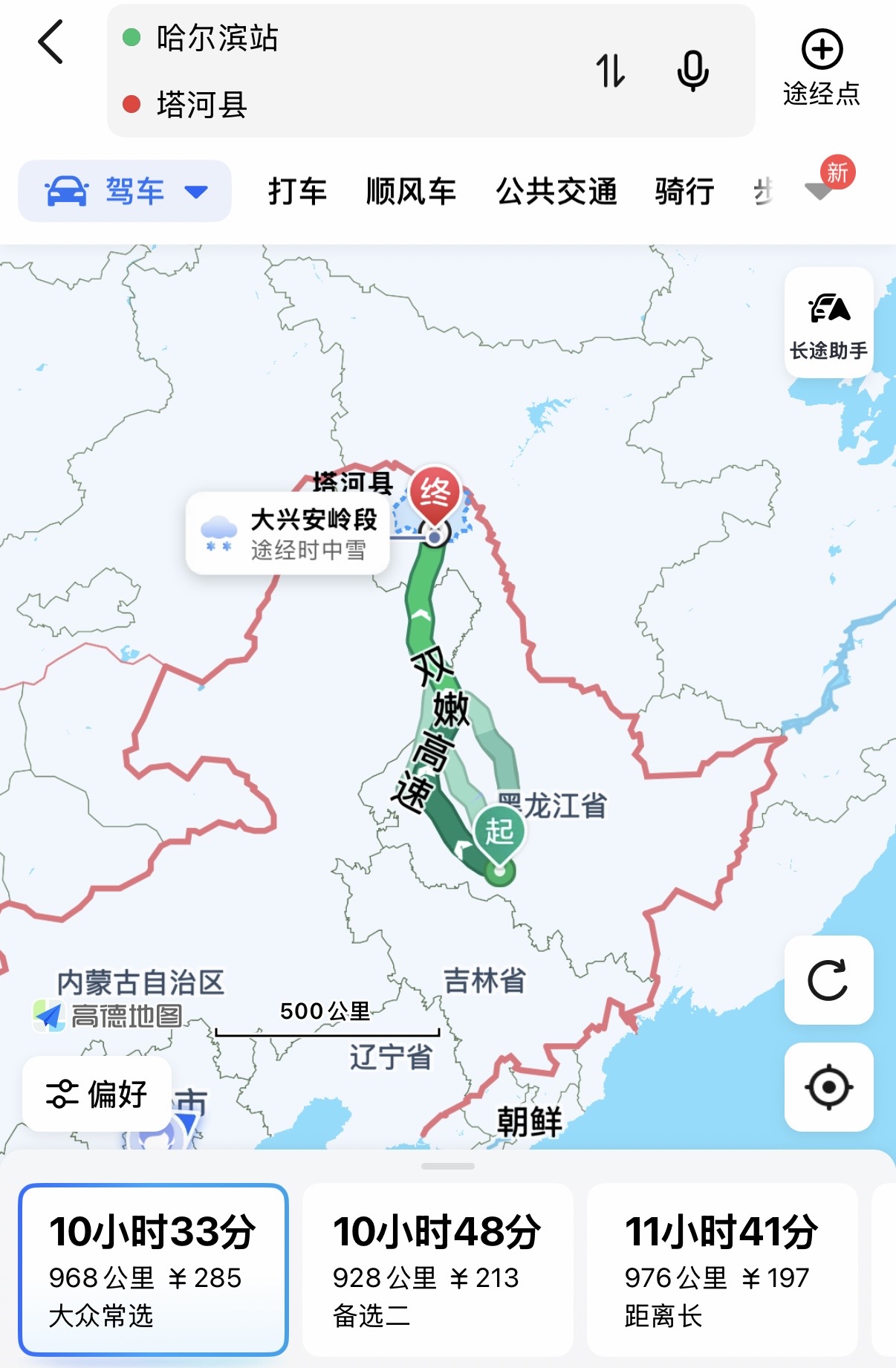The image size is (896, 1368).
Task: Swap start and destination
Action: tap(611, 71)
